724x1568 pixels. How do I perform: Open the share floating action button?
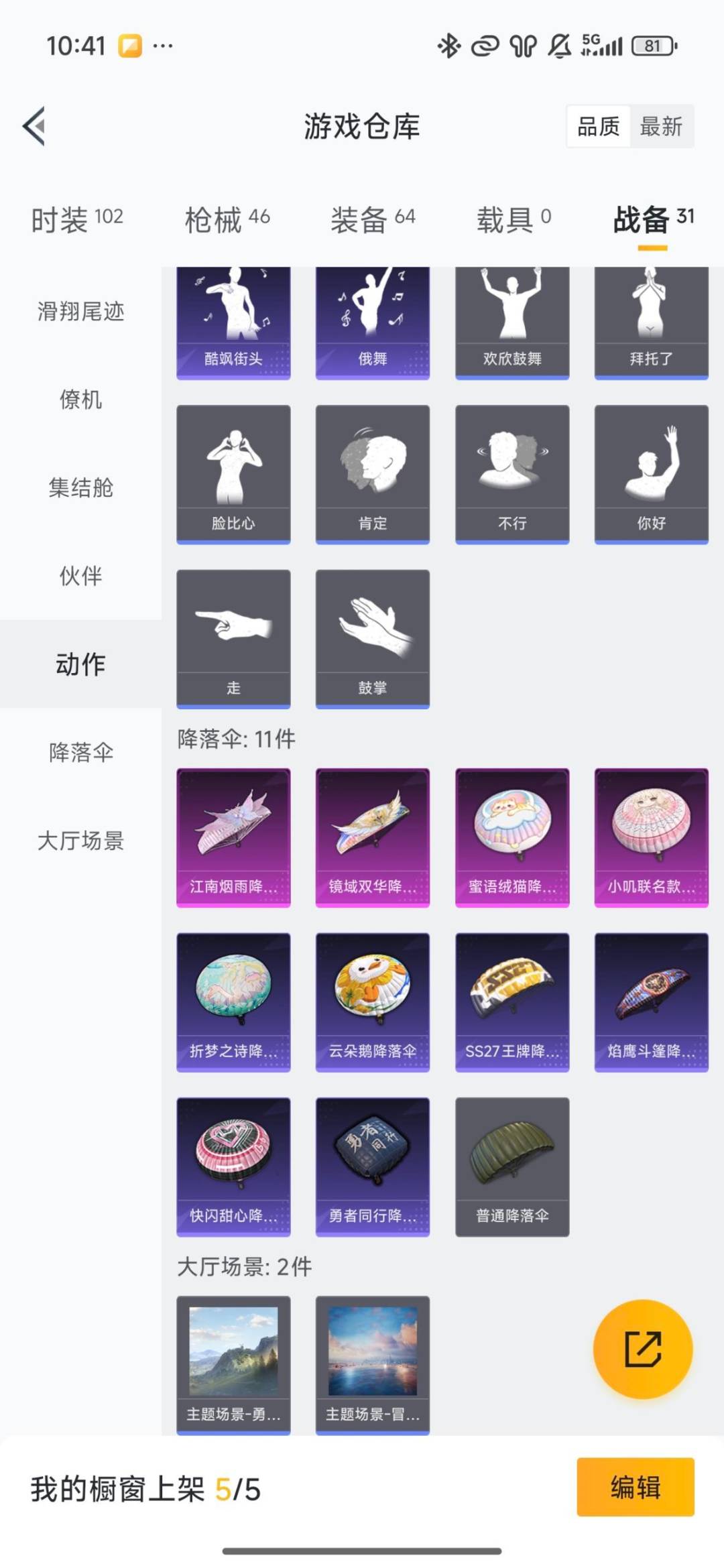(x=642, y=1350)
